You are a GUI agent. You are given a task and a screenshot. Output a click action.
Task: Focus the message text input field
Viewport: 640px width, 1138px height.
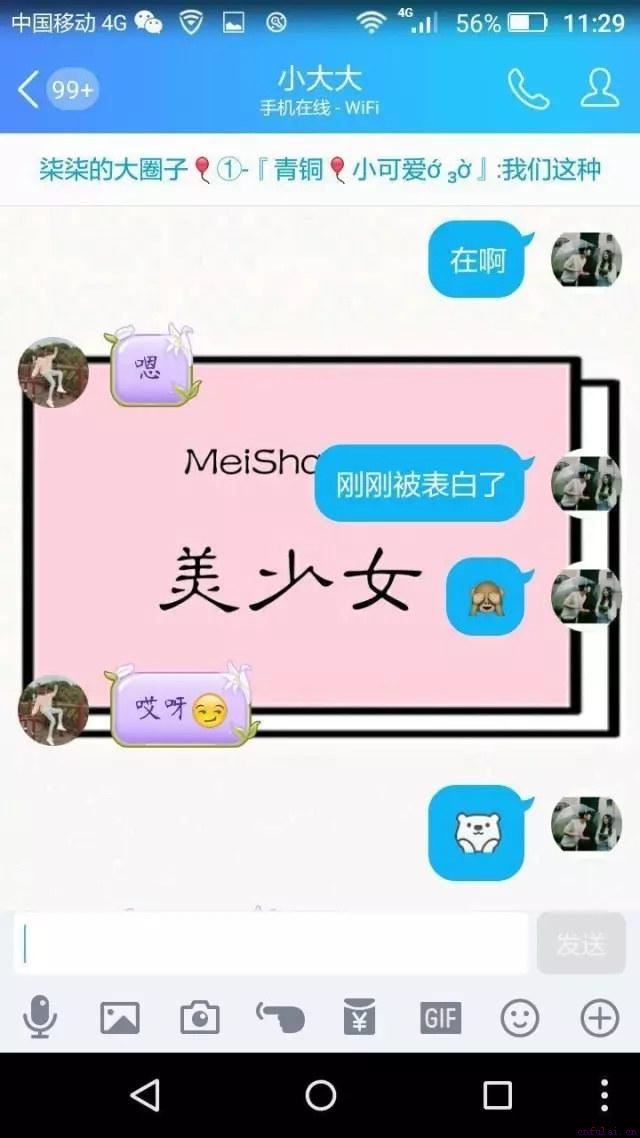tap(270, 943)
